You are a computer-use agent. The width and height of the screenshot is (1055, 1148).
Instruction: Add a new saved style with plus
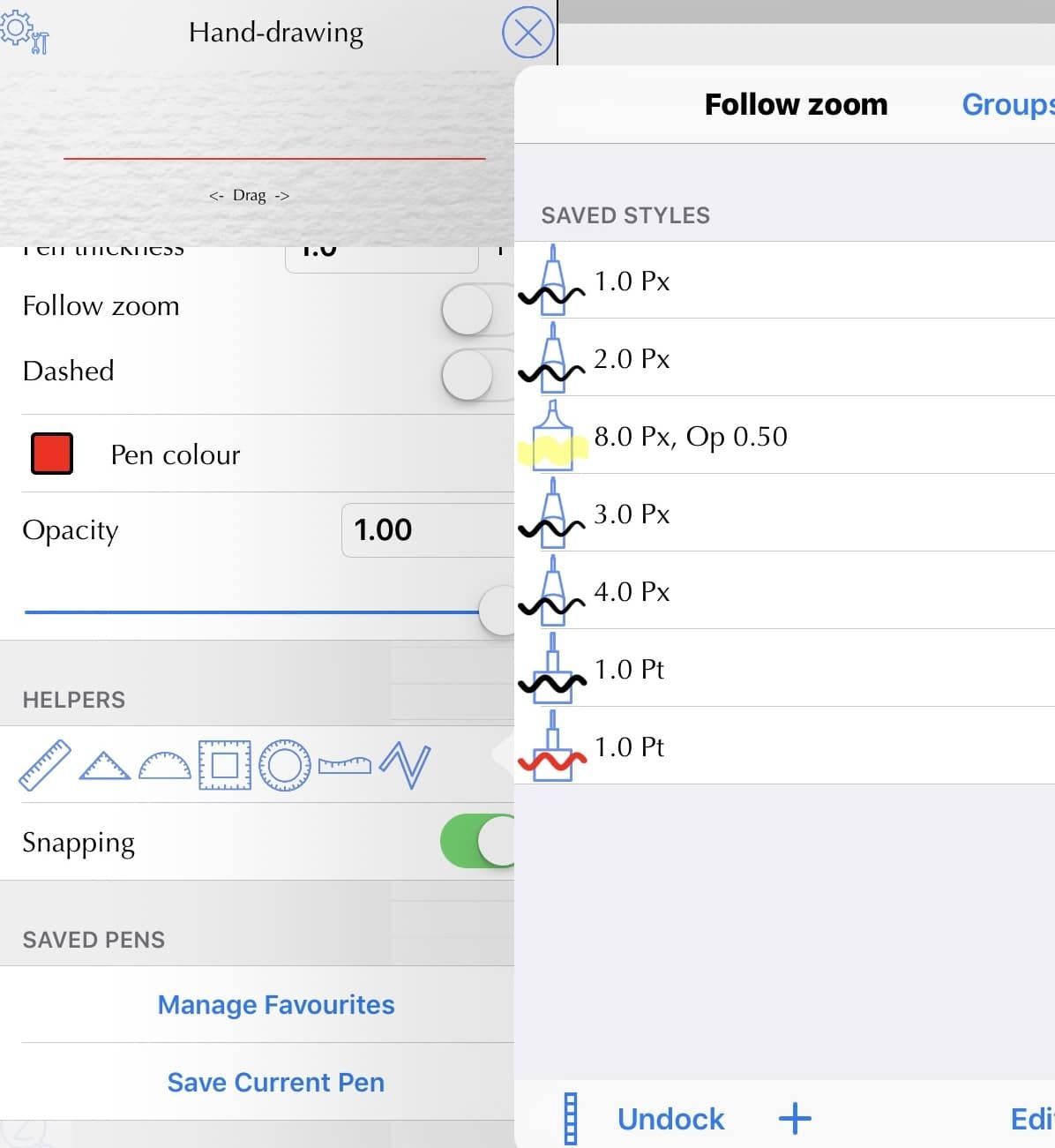(x=795, y=1119)
